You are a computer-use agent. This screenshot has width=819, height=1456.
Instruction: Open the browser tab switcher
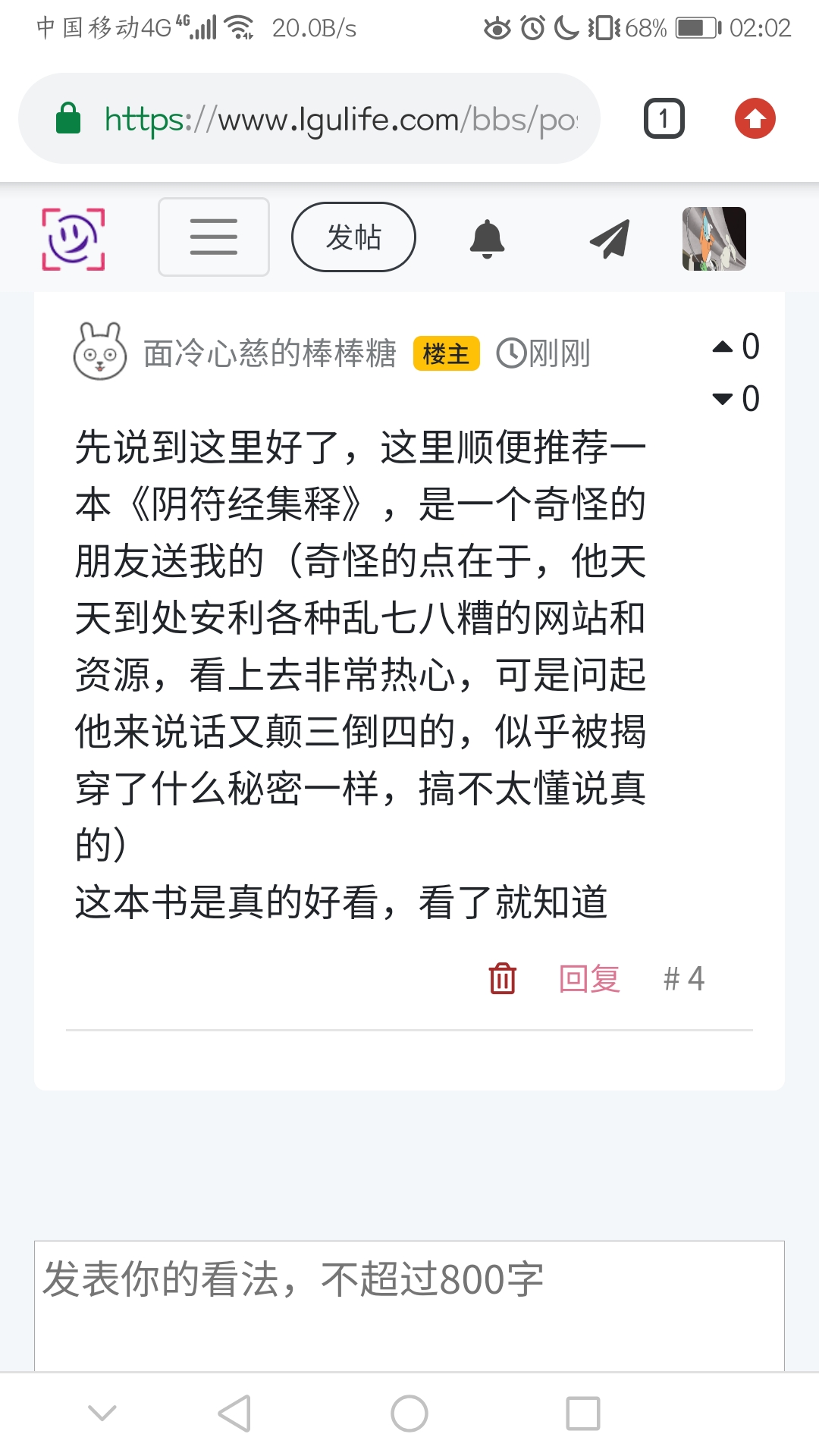pyautogui.click(x=664, y=119)
